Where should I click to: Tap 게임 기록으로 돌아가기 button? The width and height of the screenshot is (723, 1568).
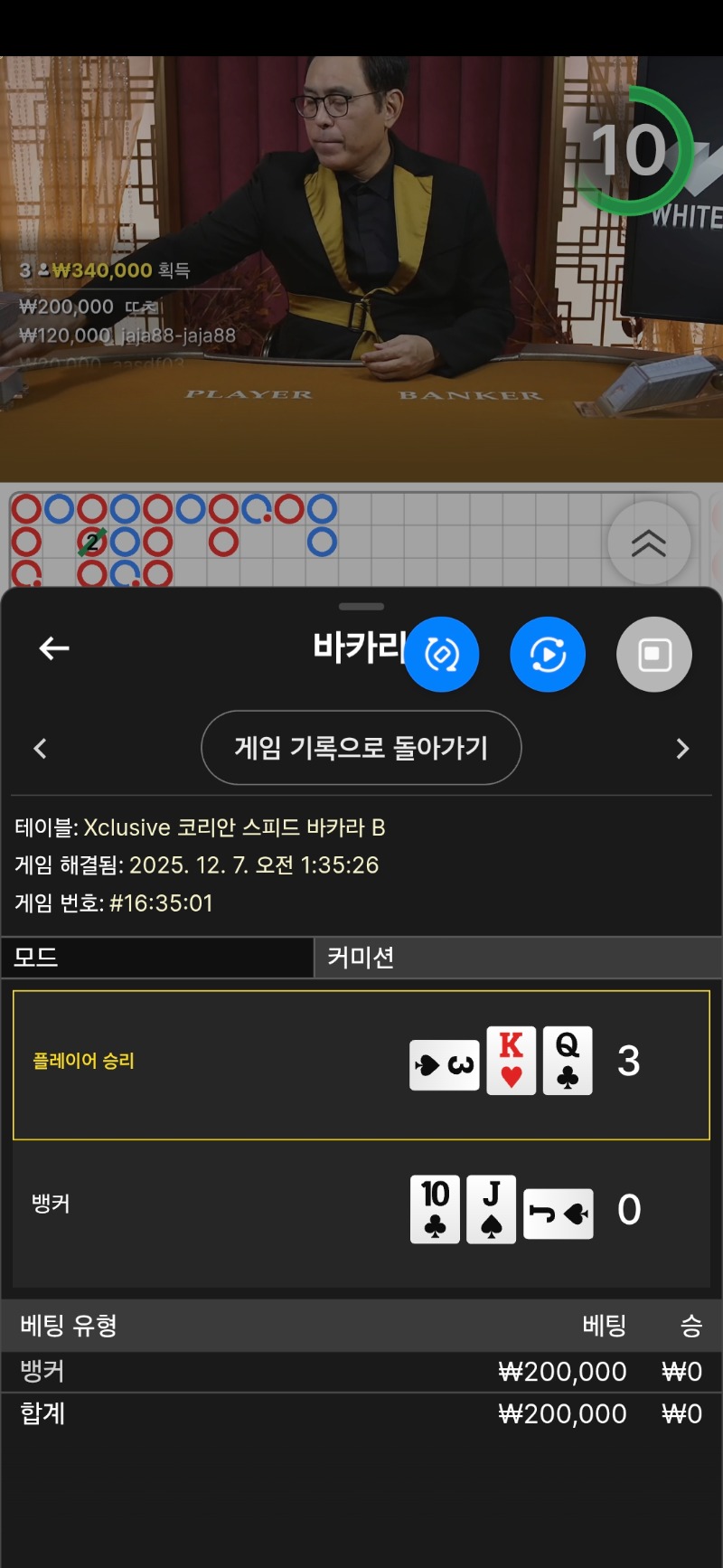pyautogui.click(x=361, y=748)
